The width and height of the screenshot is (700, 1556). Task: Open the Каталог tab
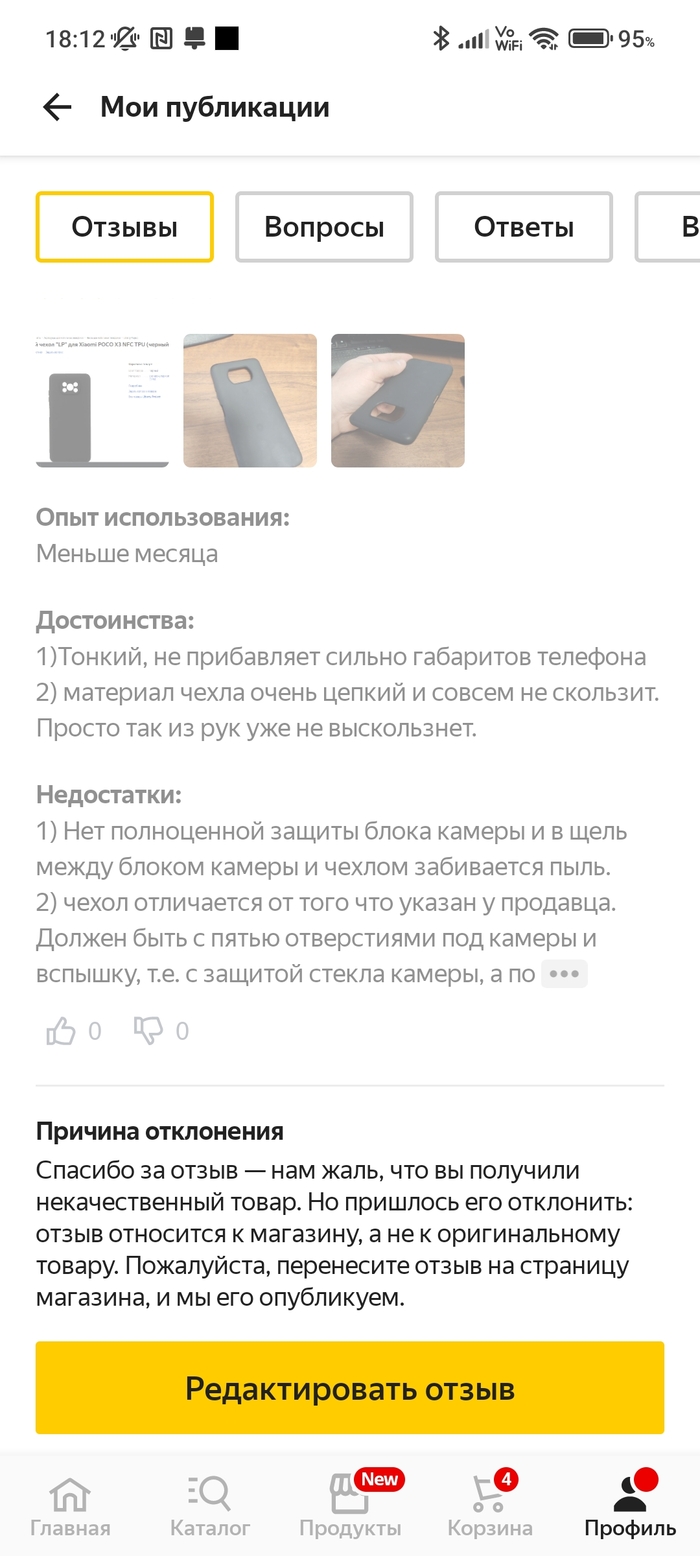[x=210, y=1506]
